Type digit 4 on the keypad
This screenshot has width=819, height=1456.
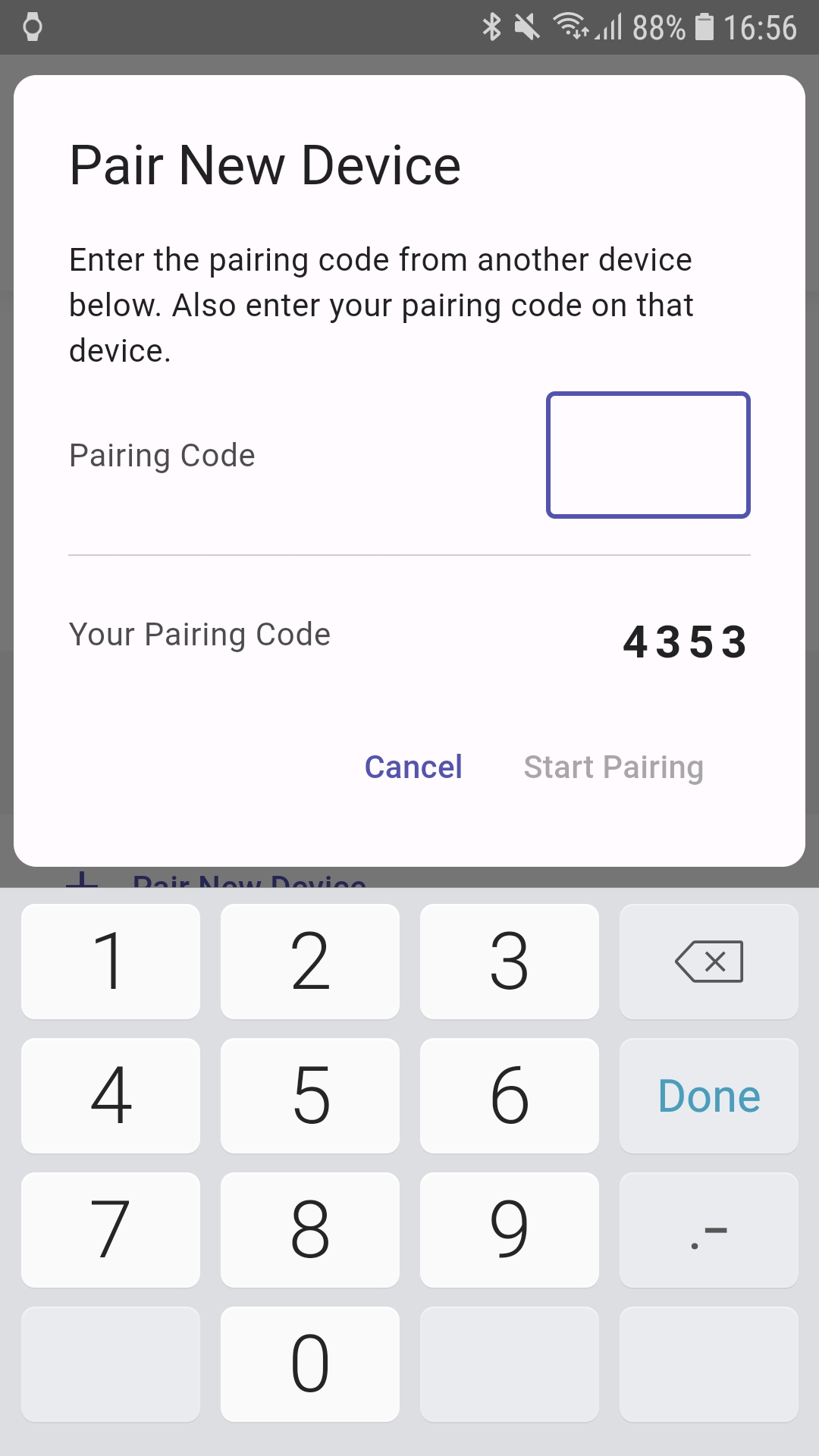click(111, 1096)
